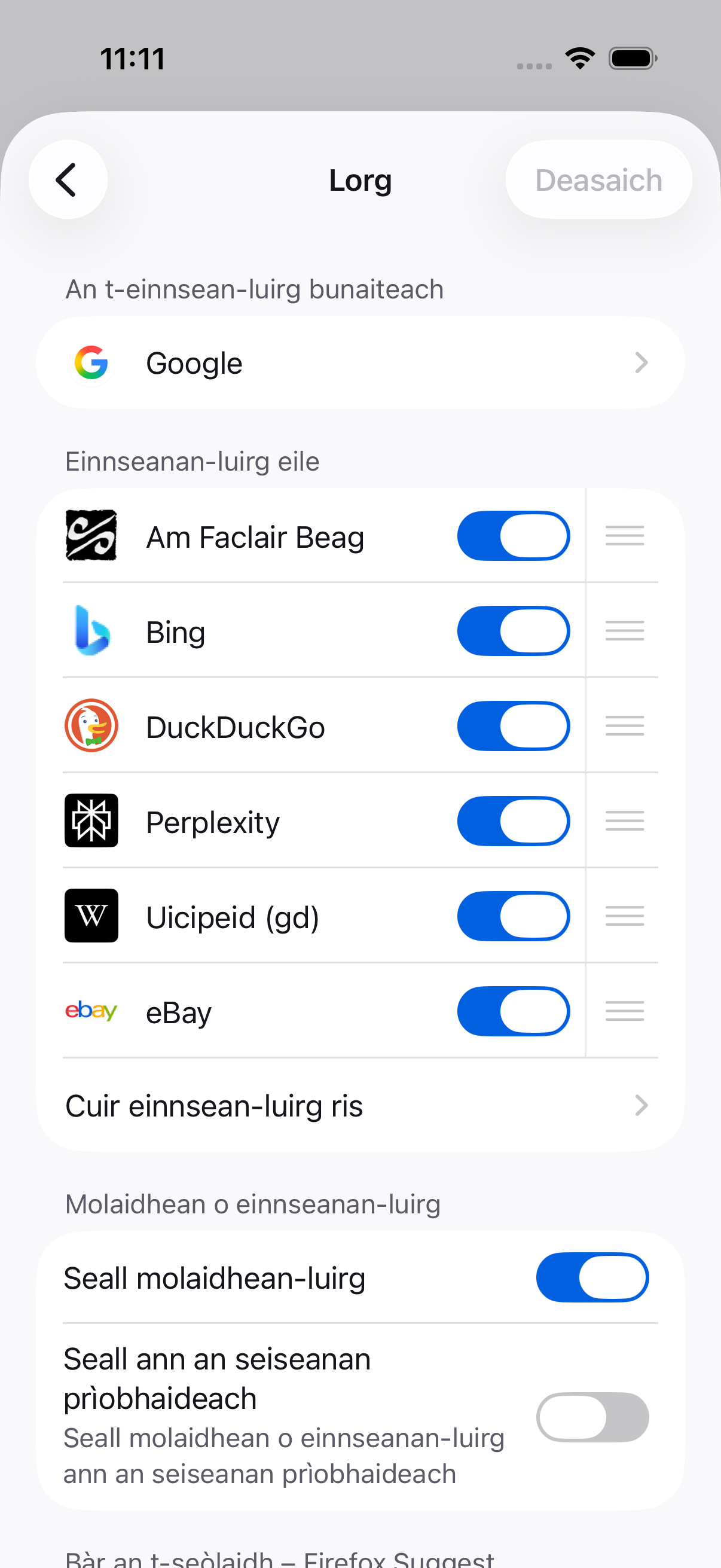Open the default search engine Google row
This screenshot has width=721, height=1568.
point(360,363)
